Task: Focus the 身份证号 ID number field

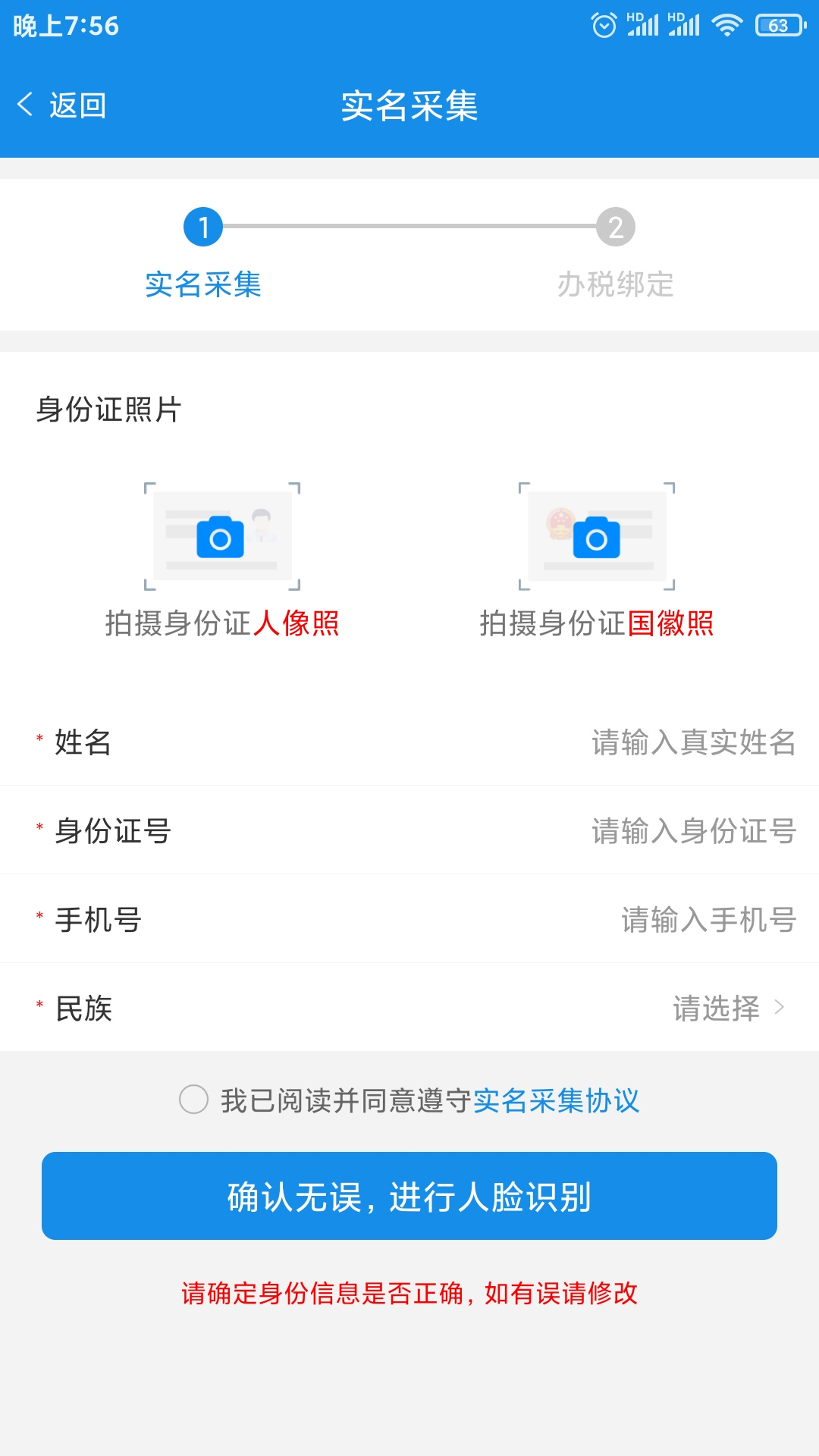Action: pos(409,830)
